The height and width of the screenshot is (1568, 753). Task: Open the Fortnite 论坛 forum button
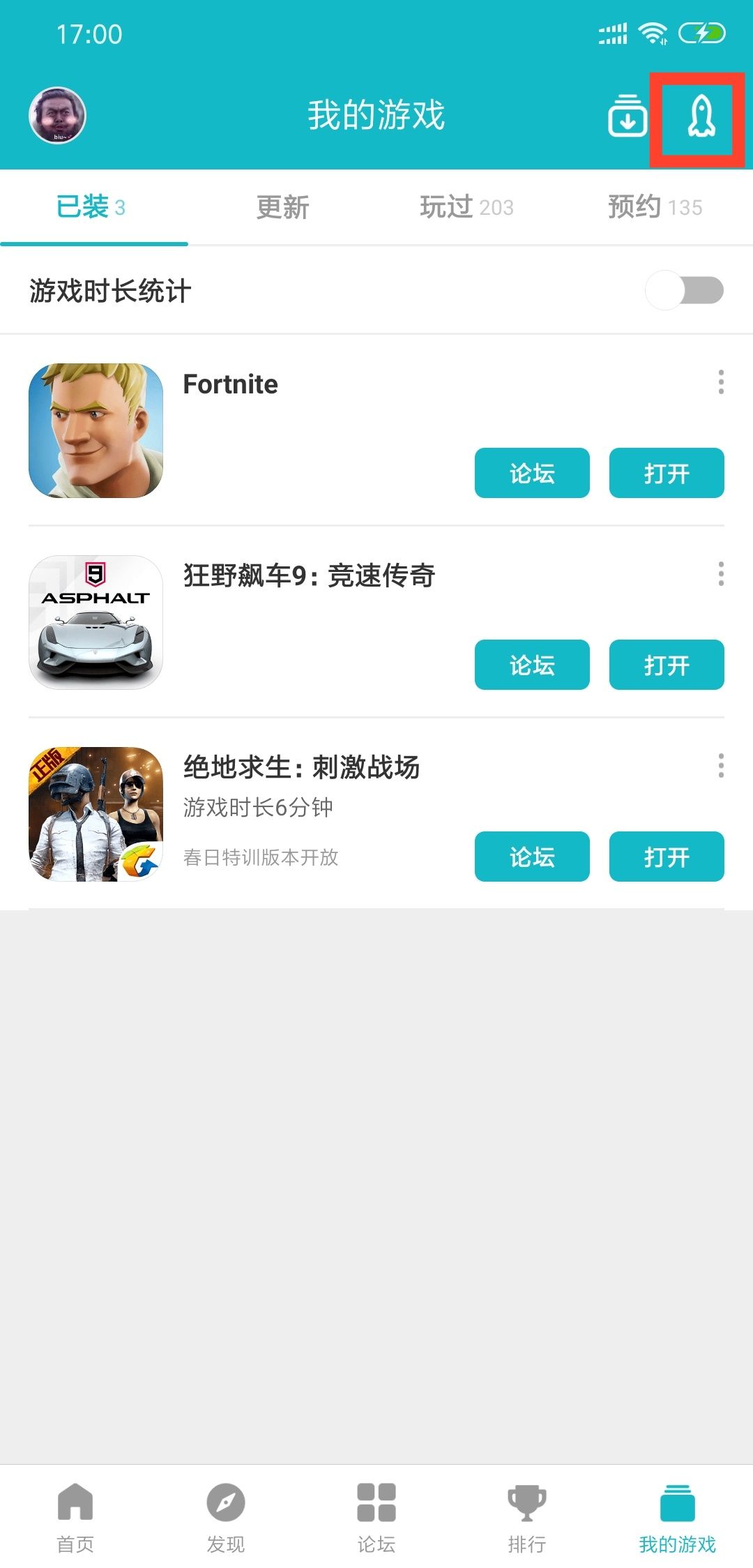(x=531, y=473)
